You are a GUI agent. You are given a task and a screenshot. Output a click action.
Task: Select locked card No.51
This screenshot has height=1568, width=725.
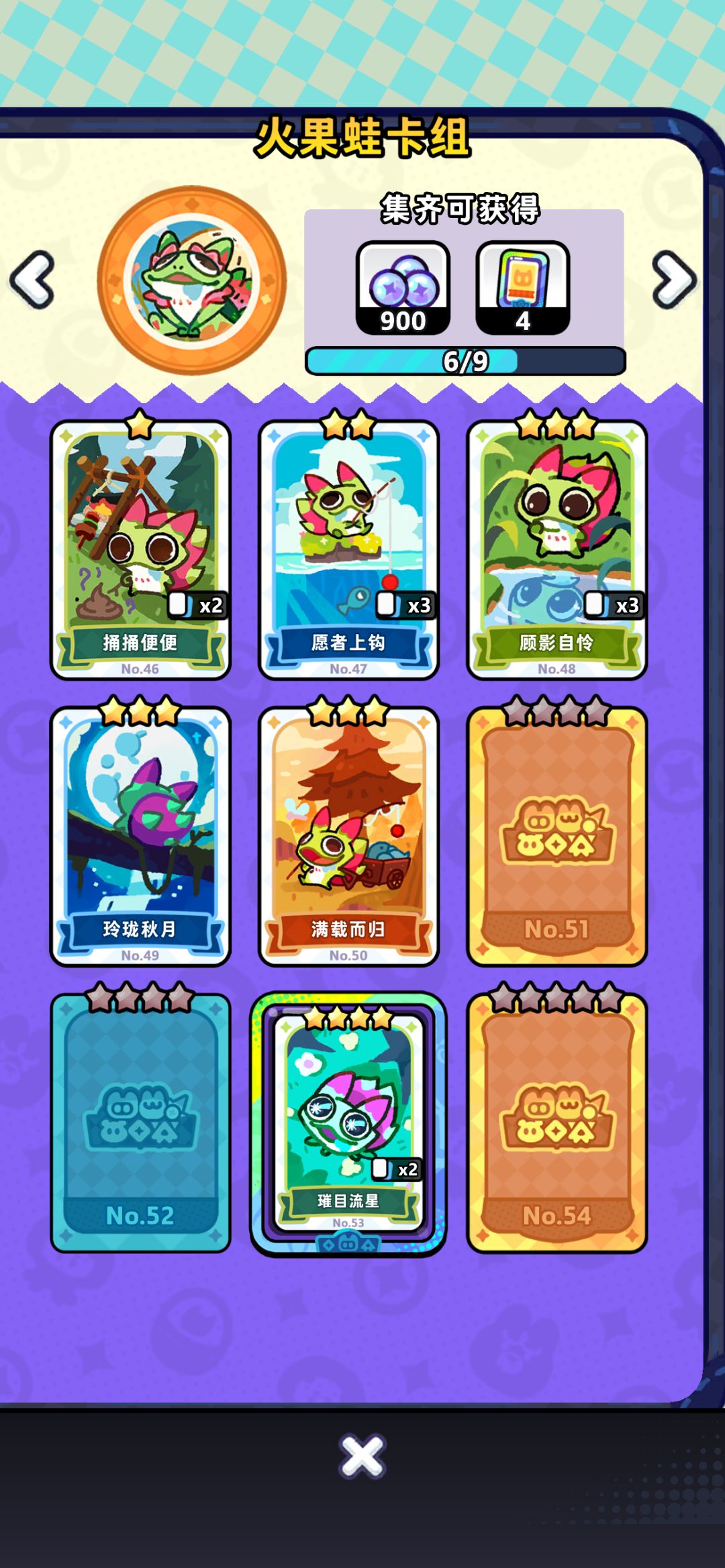[557, 836]
